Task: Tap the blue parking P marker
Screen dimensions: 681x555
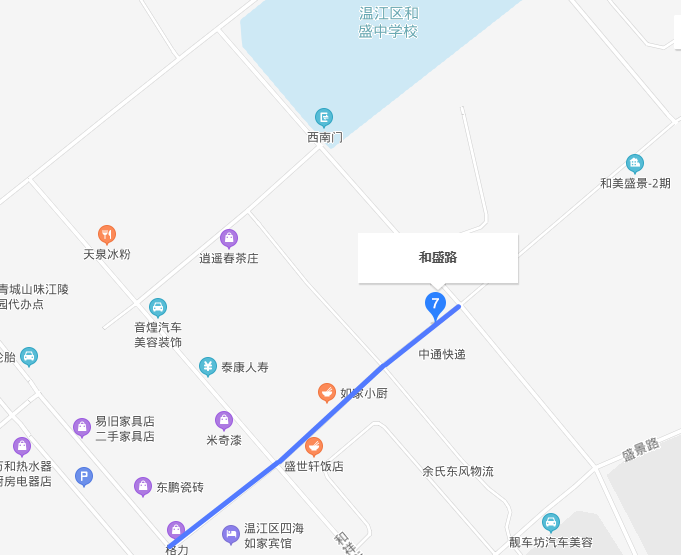Action: click(x=84, y=477)
